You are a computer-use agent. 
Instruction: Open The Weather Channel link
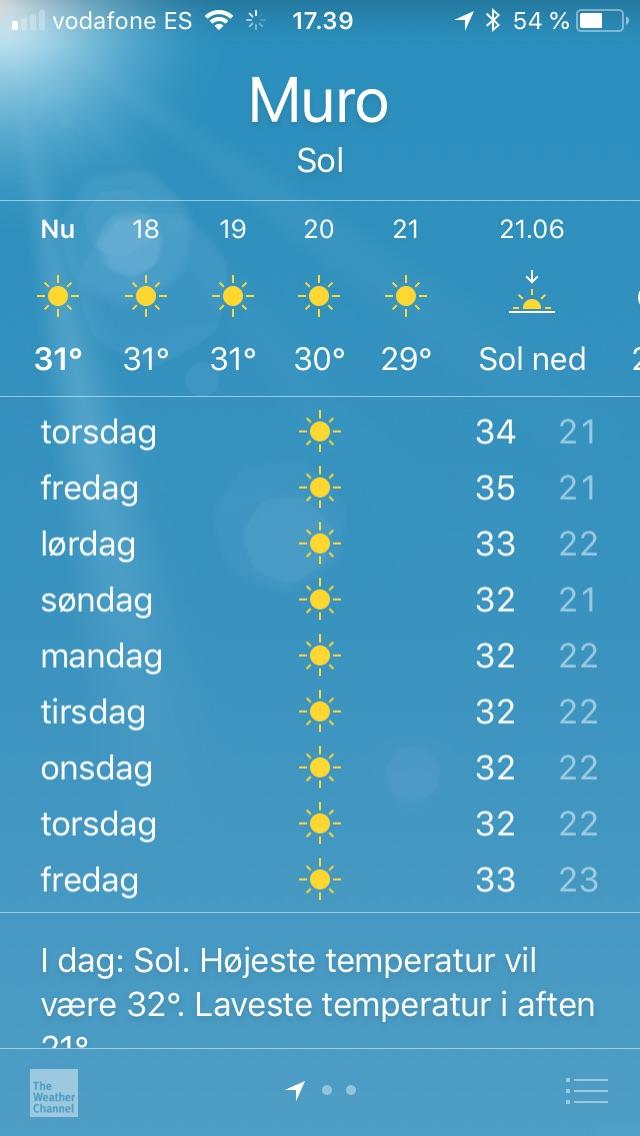54,1092
